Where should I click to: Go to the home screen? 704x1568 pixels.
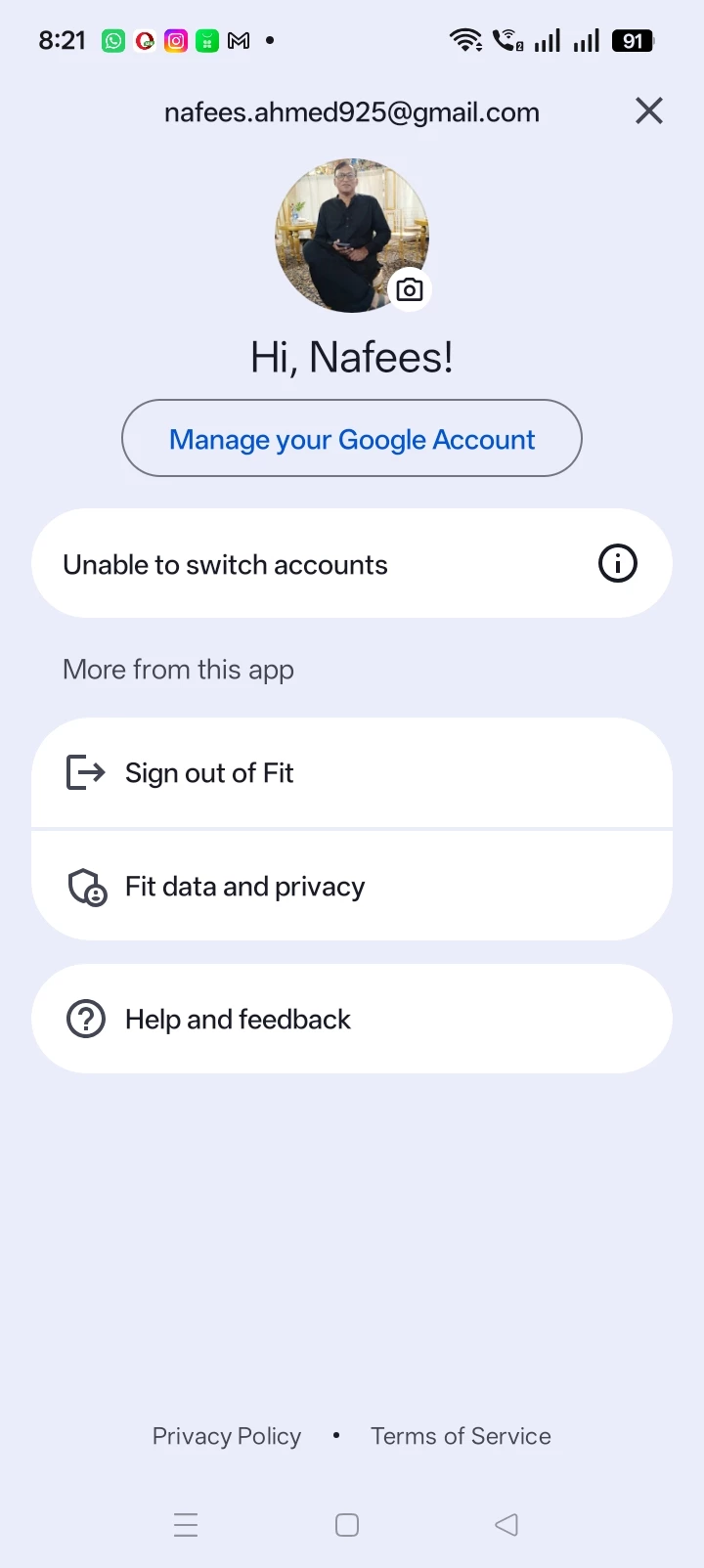click(x=347, y=1525)
